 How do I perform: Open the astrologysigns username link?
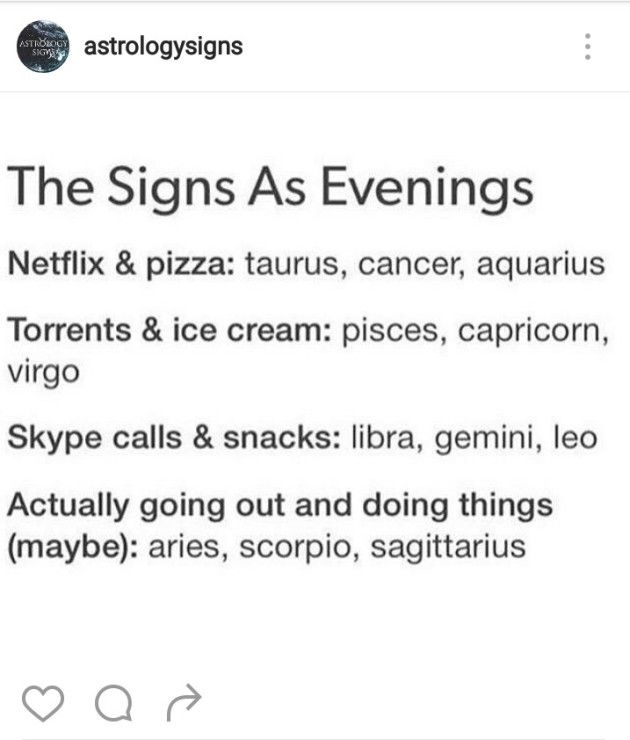(x=163, y=46)
